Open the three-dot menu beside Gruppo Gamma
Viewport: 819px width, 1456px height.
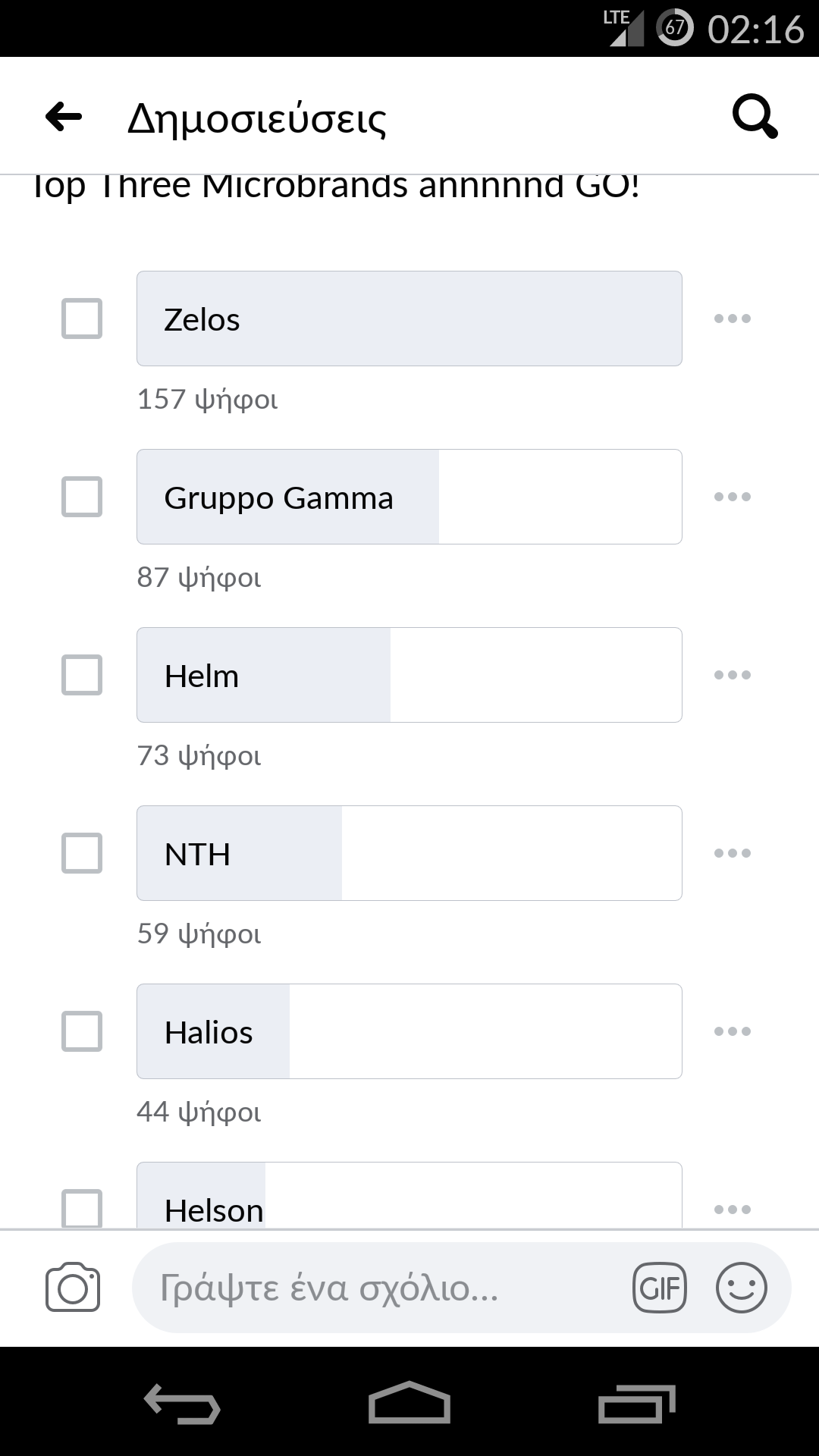pyautogui.click(x=733, y=497)
